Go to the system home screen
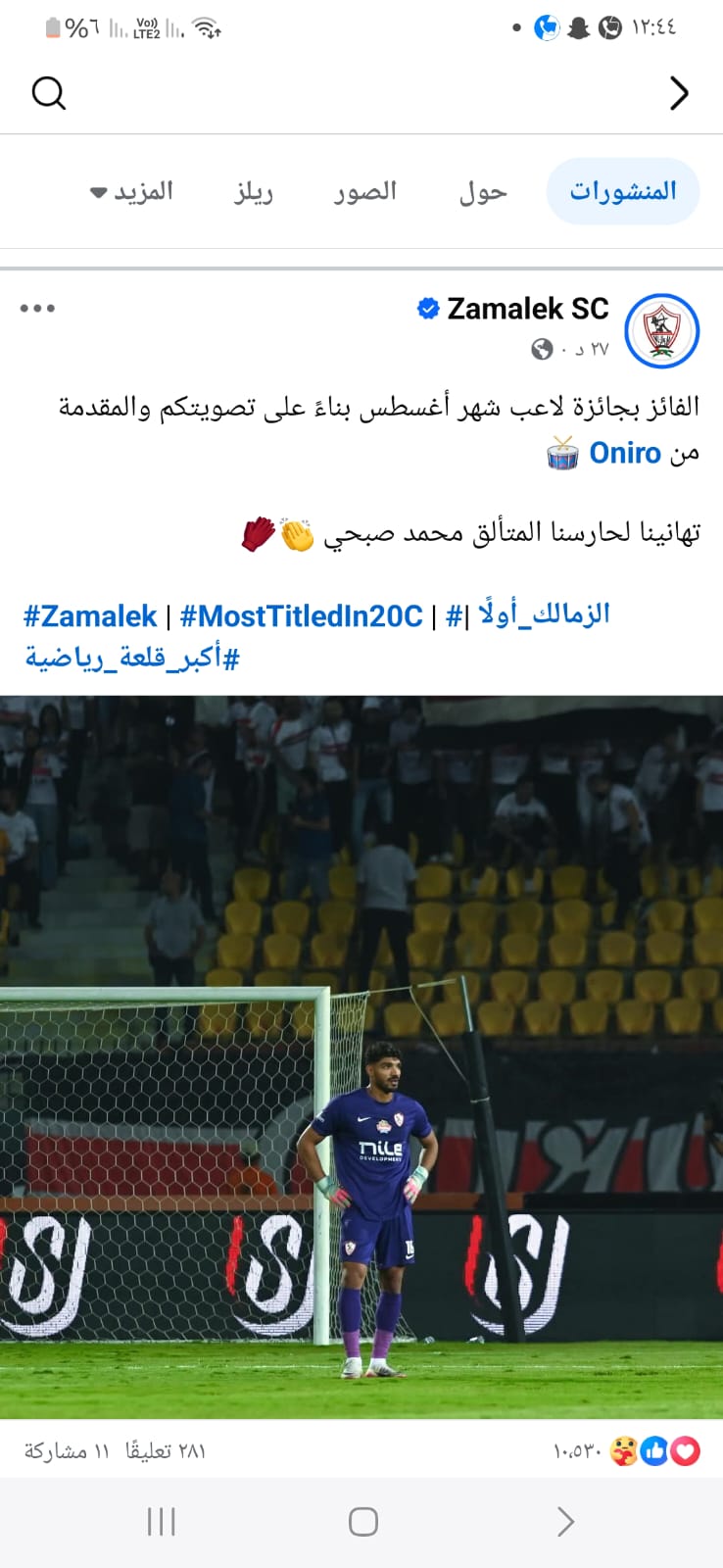Viewport: 723px width, 1568px height. (x=362, y=1522)
